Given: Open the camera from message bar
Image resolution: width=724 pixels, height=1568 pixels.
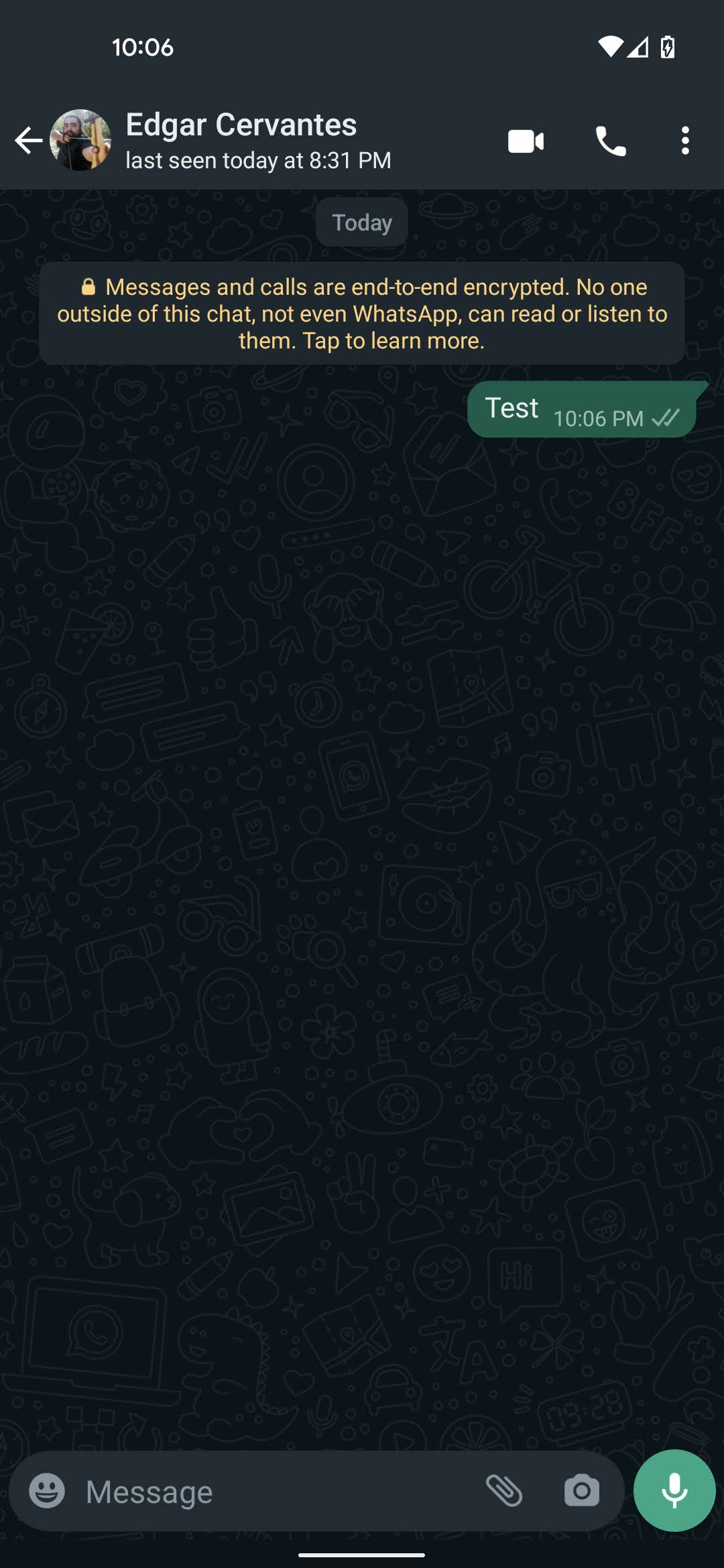Looking at the screenshot, I should (581, 1491).
